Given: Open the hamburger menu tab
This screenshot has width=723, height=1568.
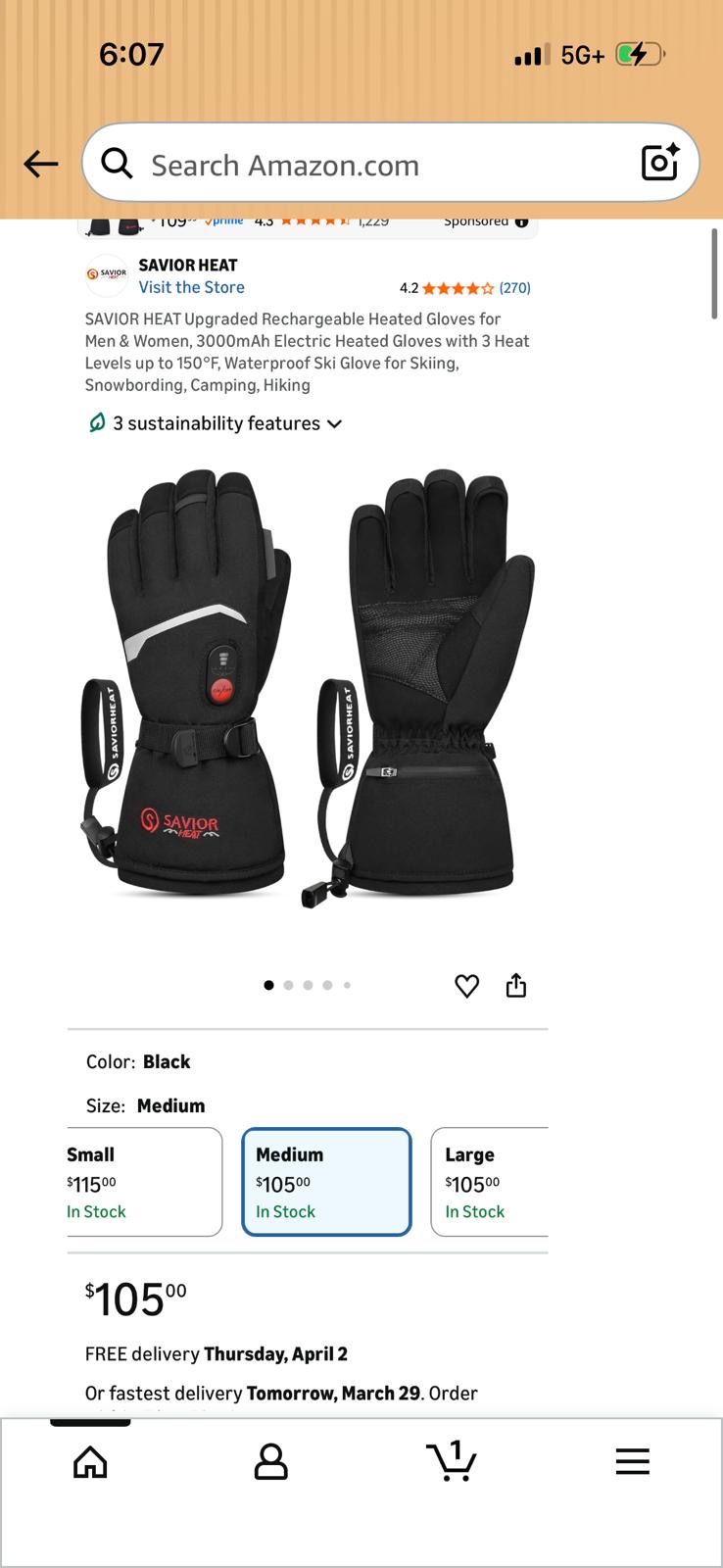Looking at the screenshot, I should [632, 1462].
